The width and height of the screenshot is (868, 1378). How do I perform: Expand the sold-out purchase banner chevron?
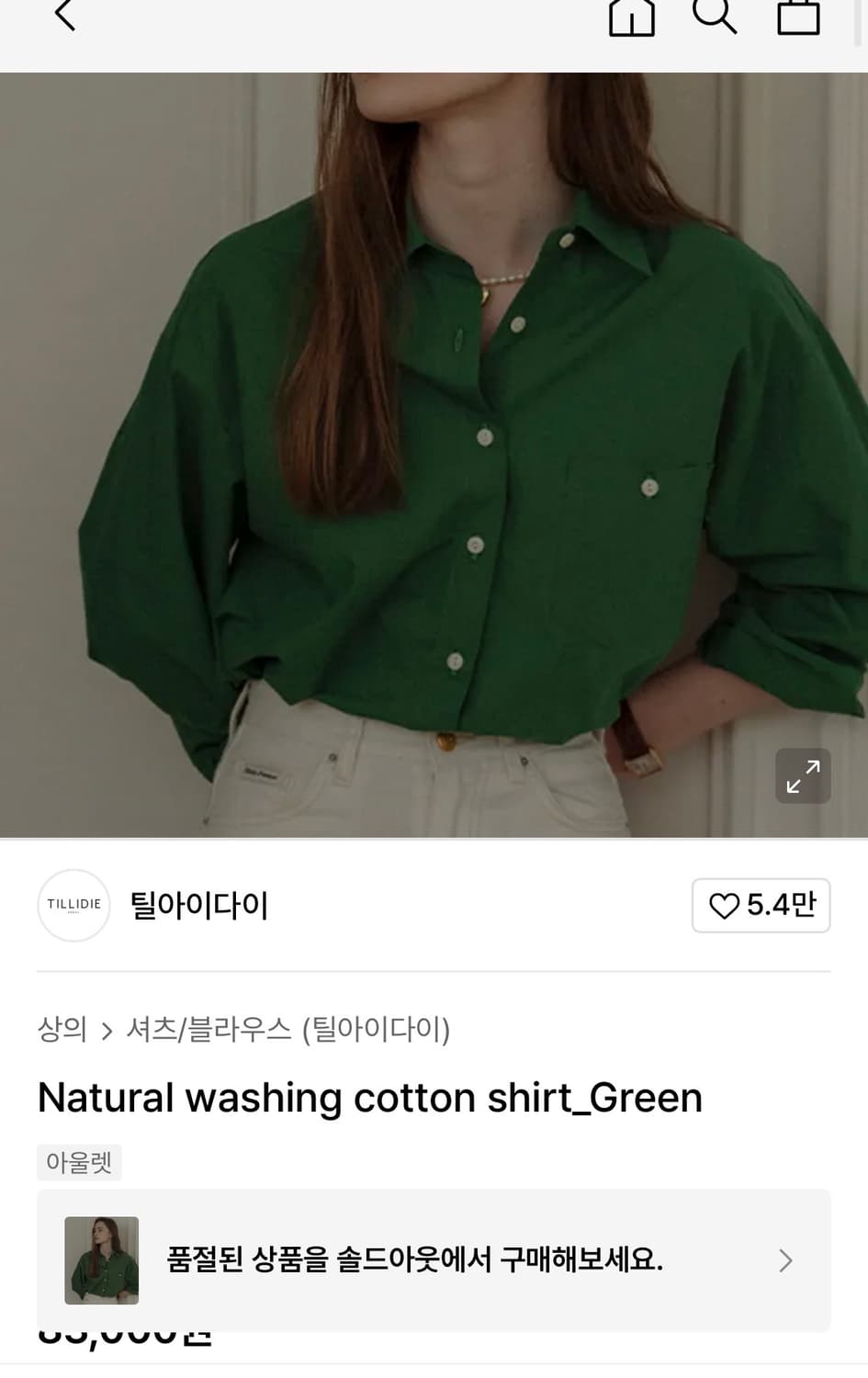pos(782,1259)
